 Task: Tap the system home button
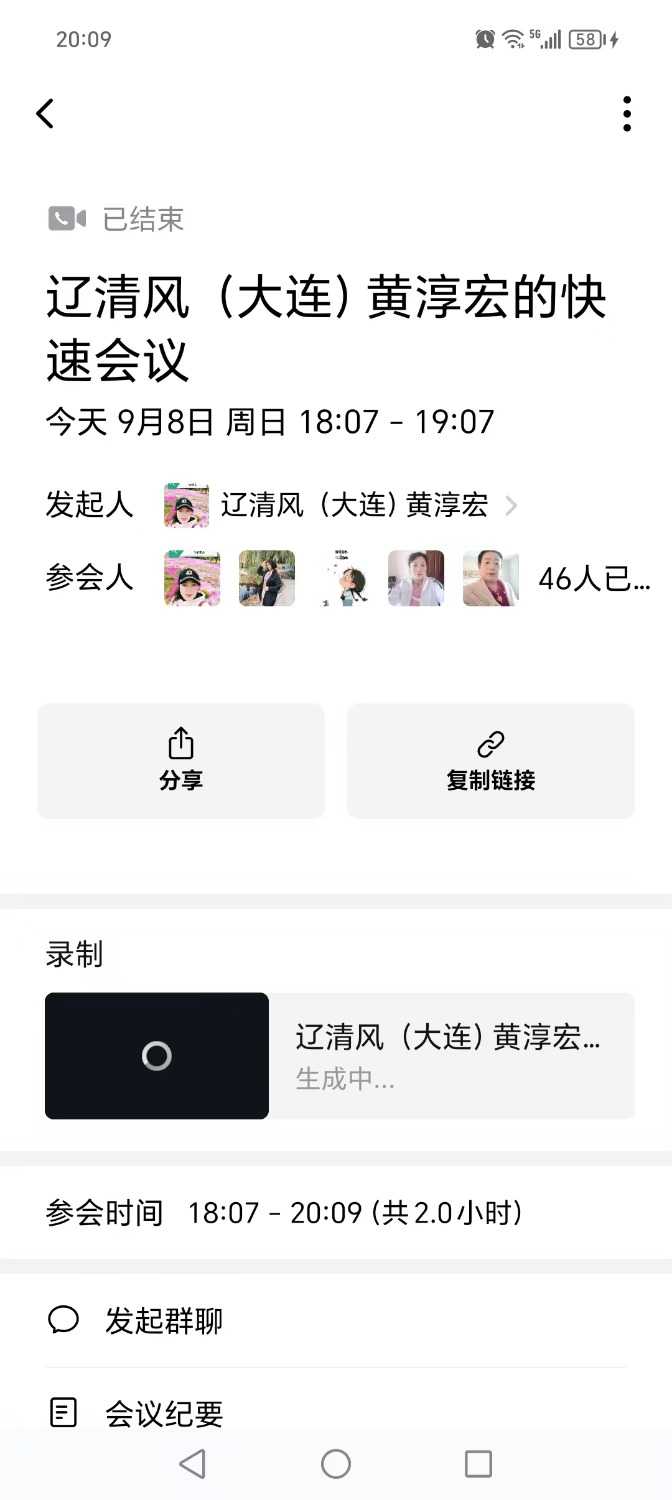tap(336, 1464)
